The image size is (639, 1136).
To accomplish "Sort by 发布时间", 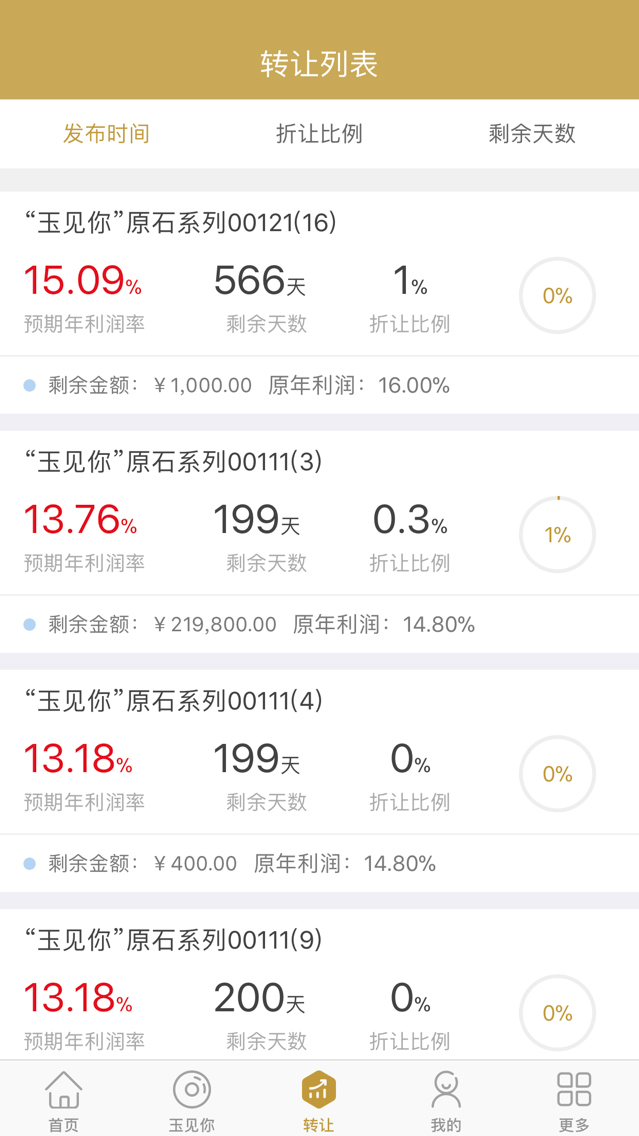I will click(106, 134).
